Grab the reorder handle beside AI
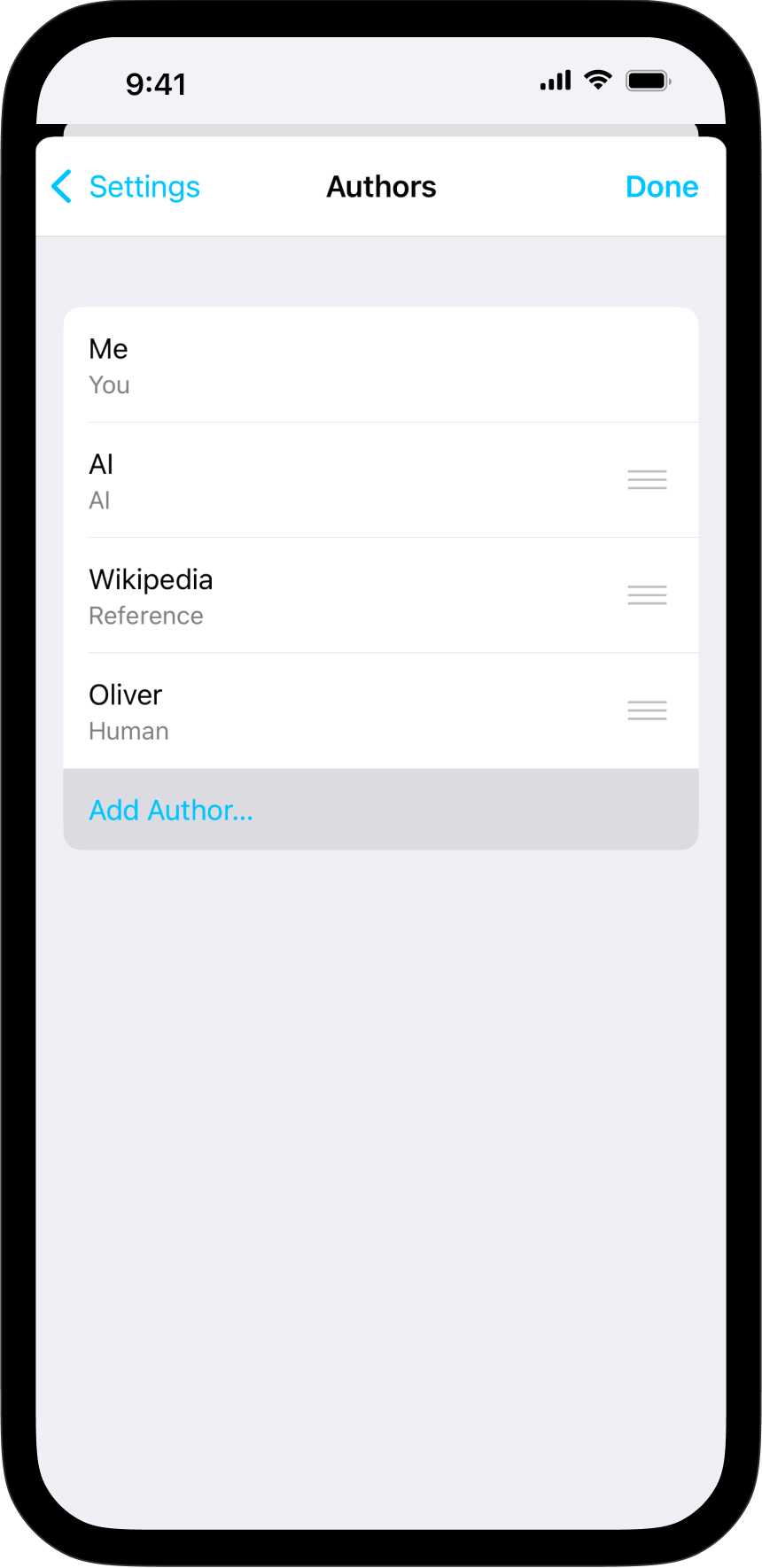This screenshot has height=1568, width=762. click(x=647, y=479)
